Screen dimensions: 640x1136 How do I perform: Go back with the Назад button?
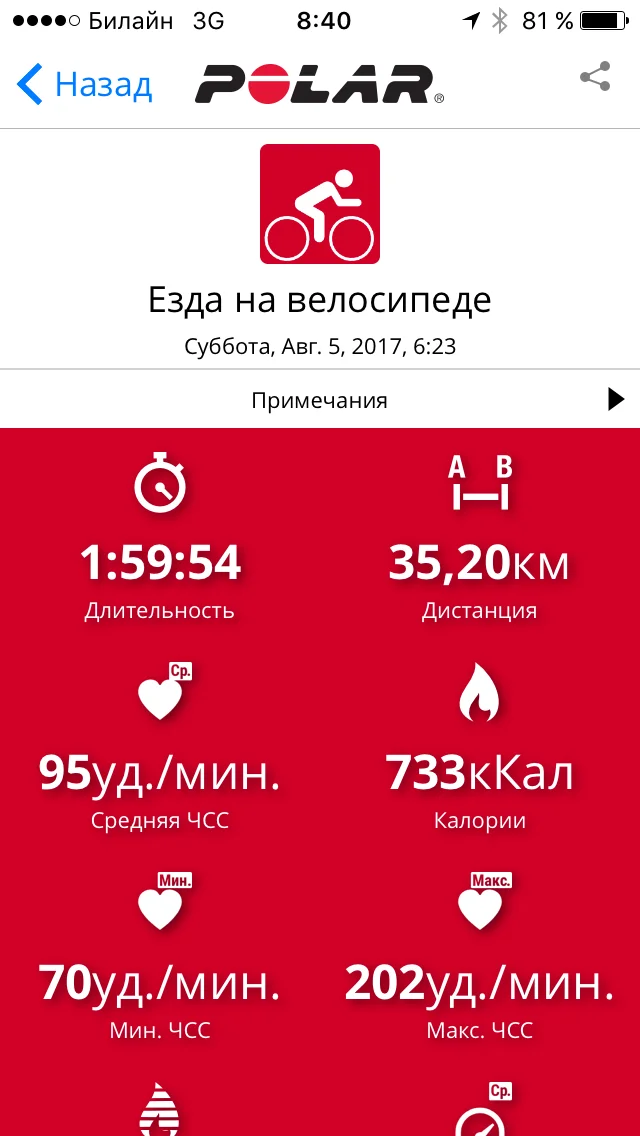tap(85, 85)
